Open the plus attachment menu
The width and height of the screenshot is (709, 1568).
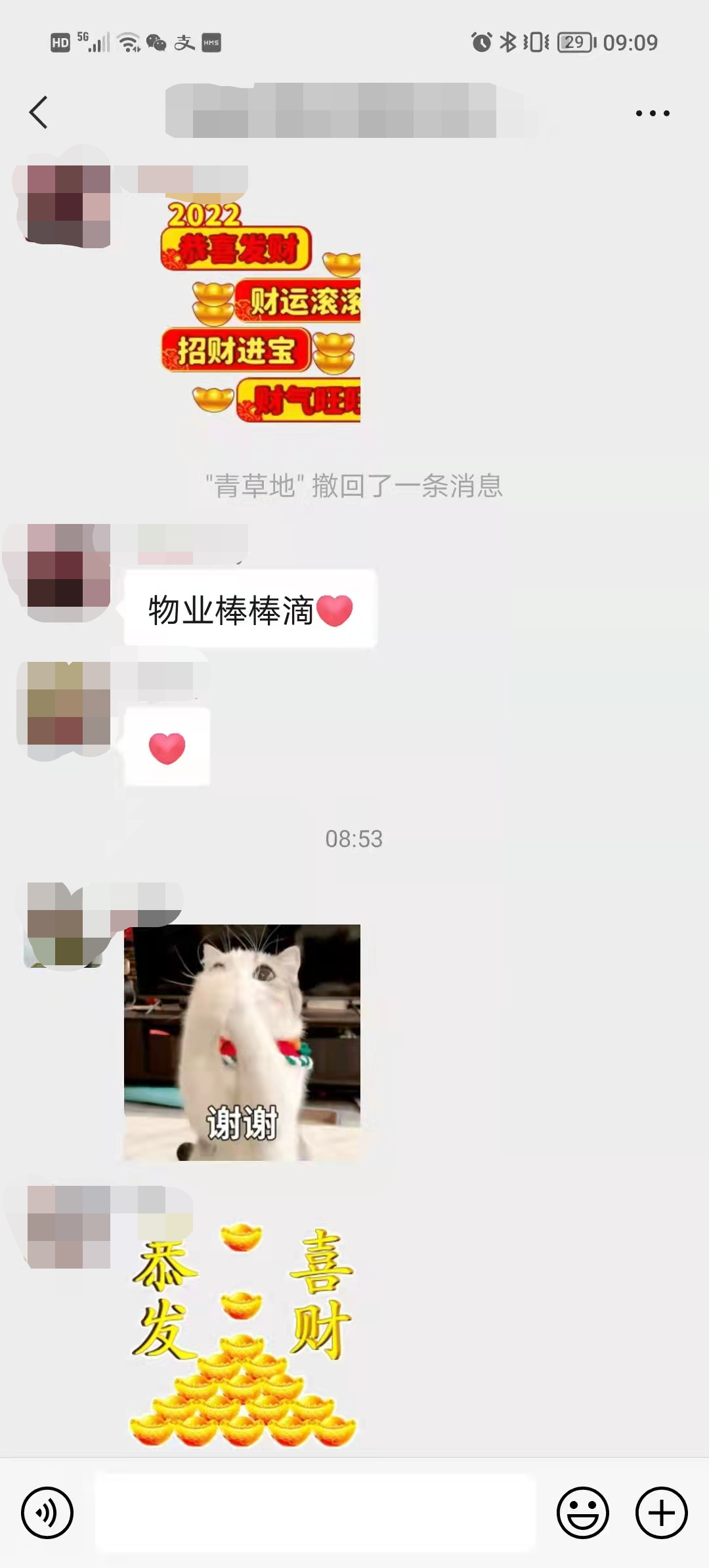[x=661, y=1513]
